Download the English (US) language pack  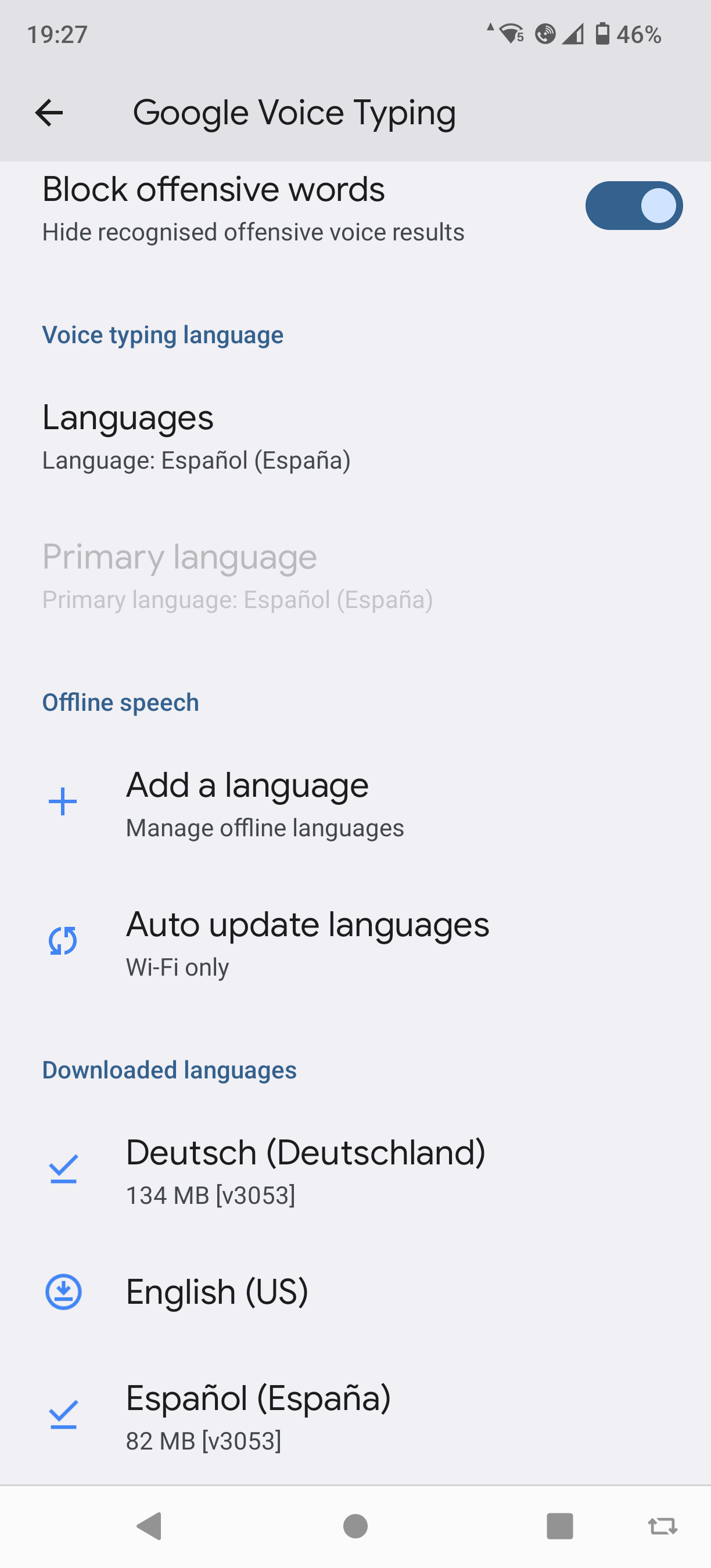pos(63,1292)
